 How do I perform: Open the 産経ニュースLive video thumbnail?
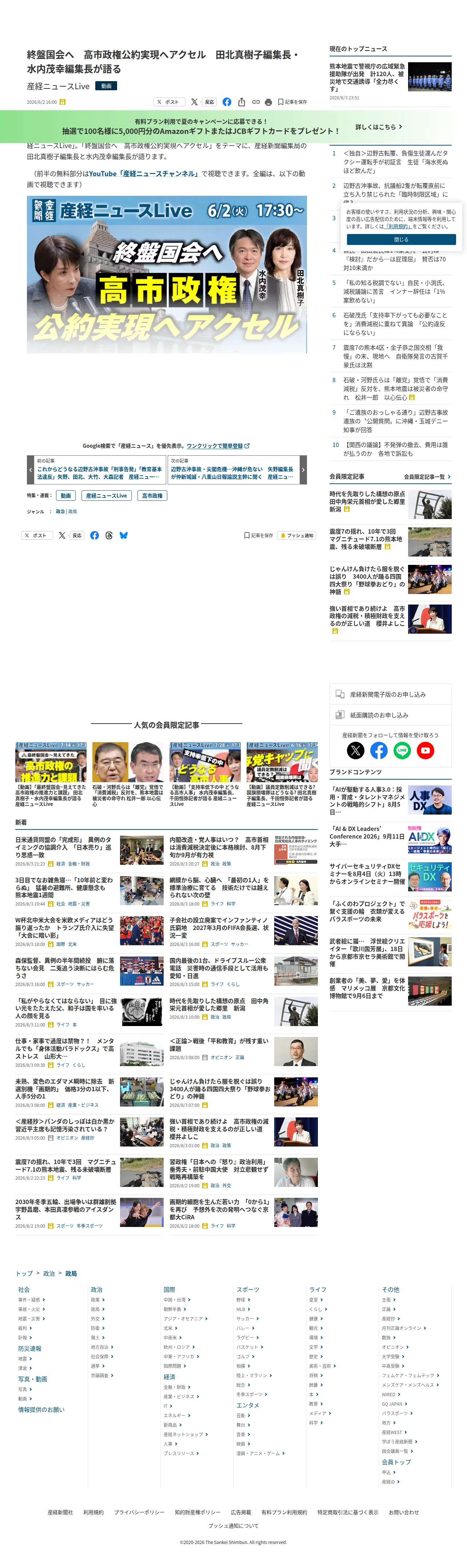167,274
